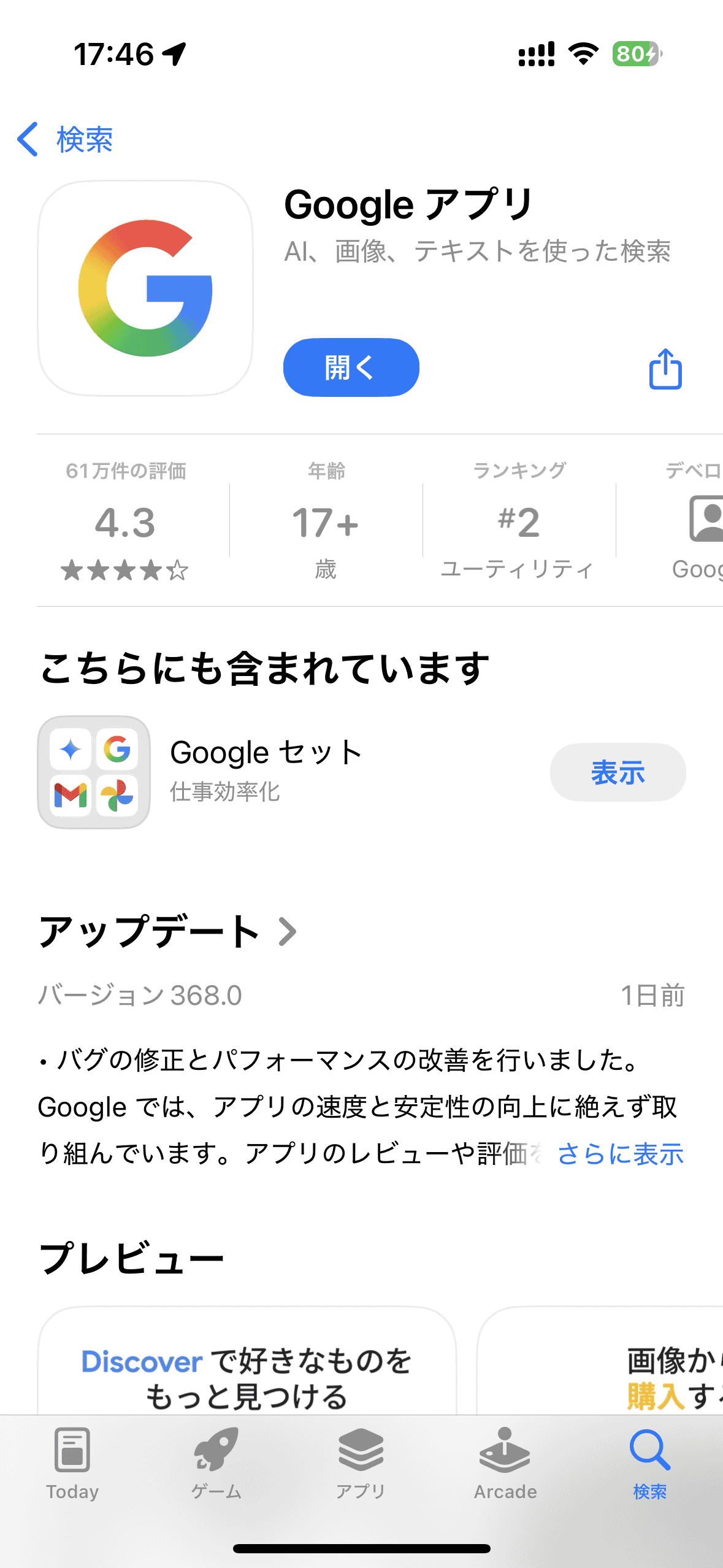The height and width of the screenshot is (1568, 723).
Task: Expand release notes with さらに表示
Action: click(x=619, y=1153)
